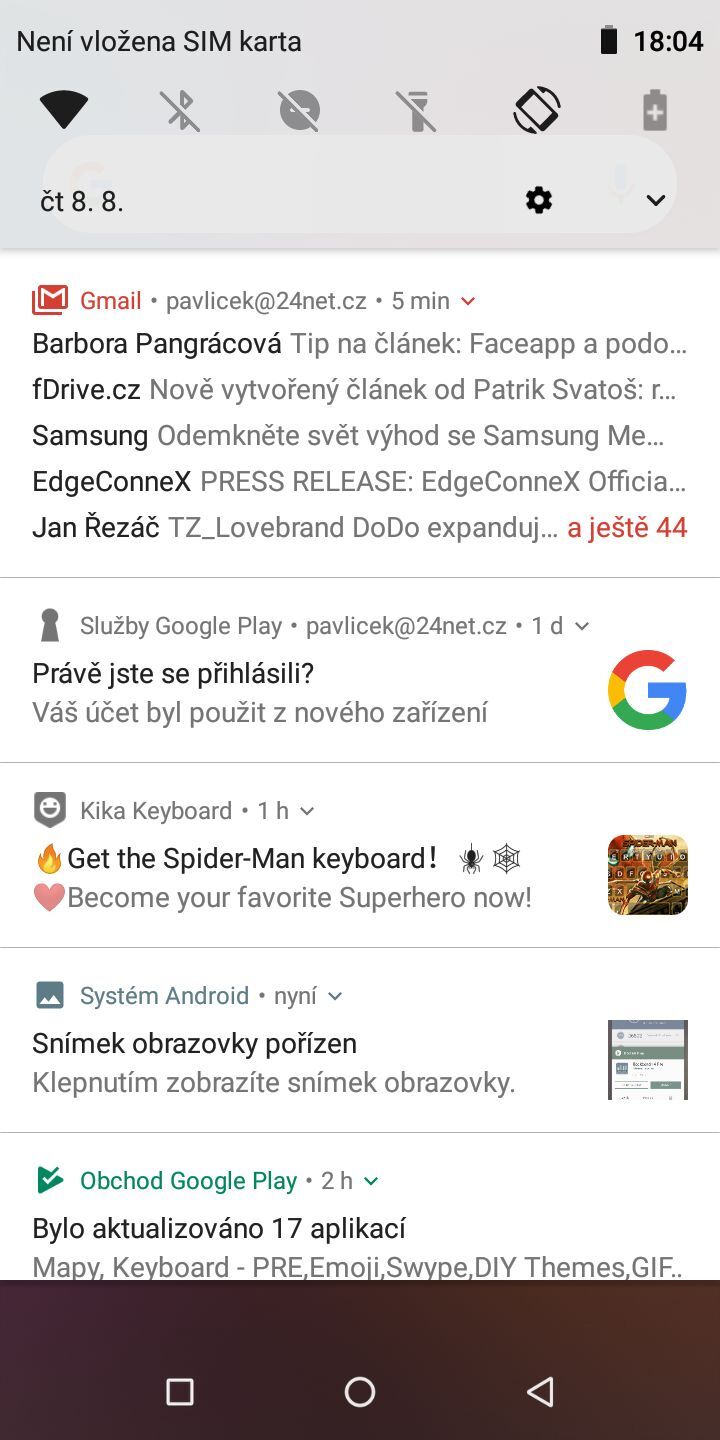Tap the Recents square navigation key

coord(180,1389)
